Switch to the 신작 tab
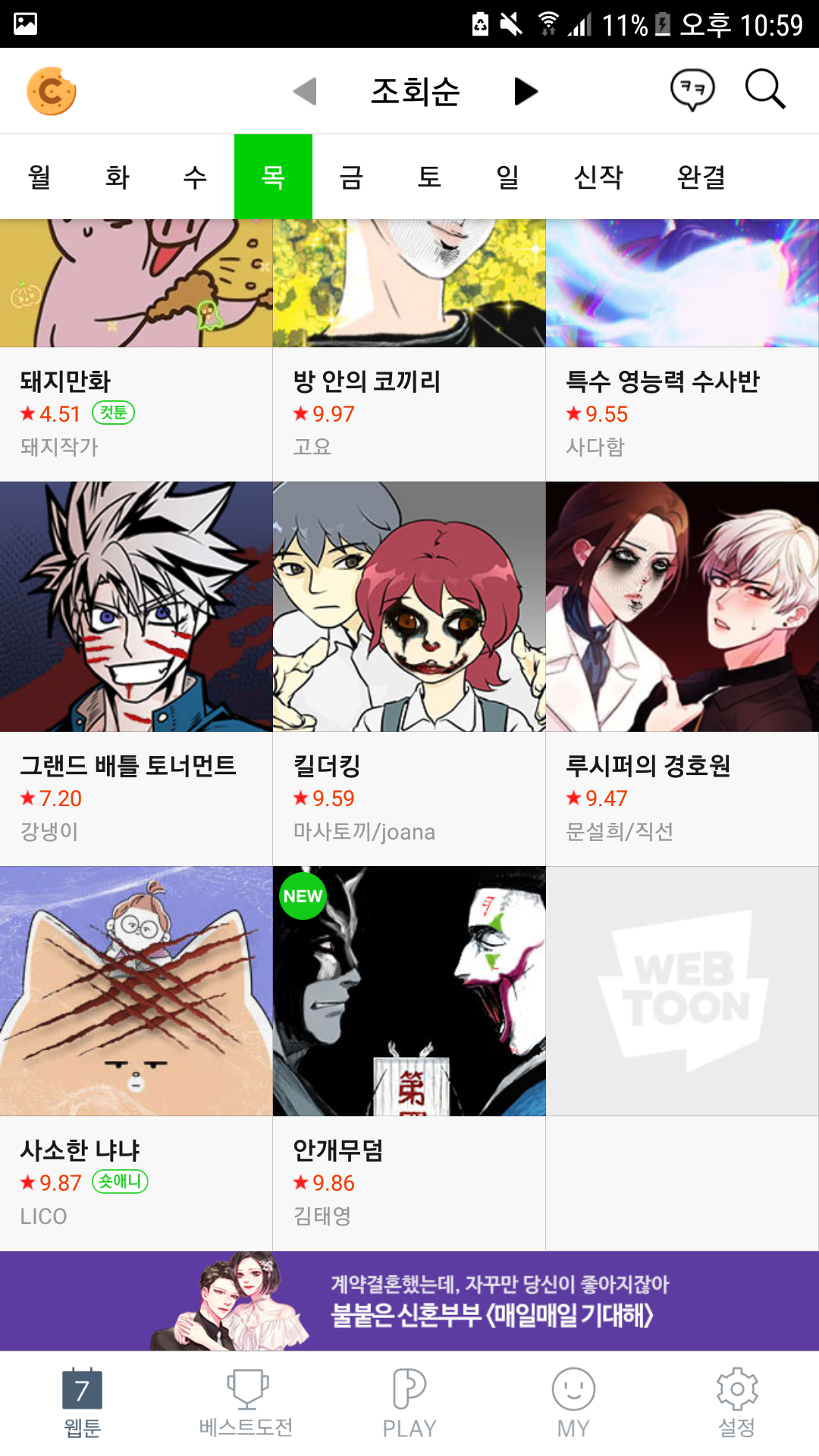This screenshot has width=819, height=1456. coord(598,177)
